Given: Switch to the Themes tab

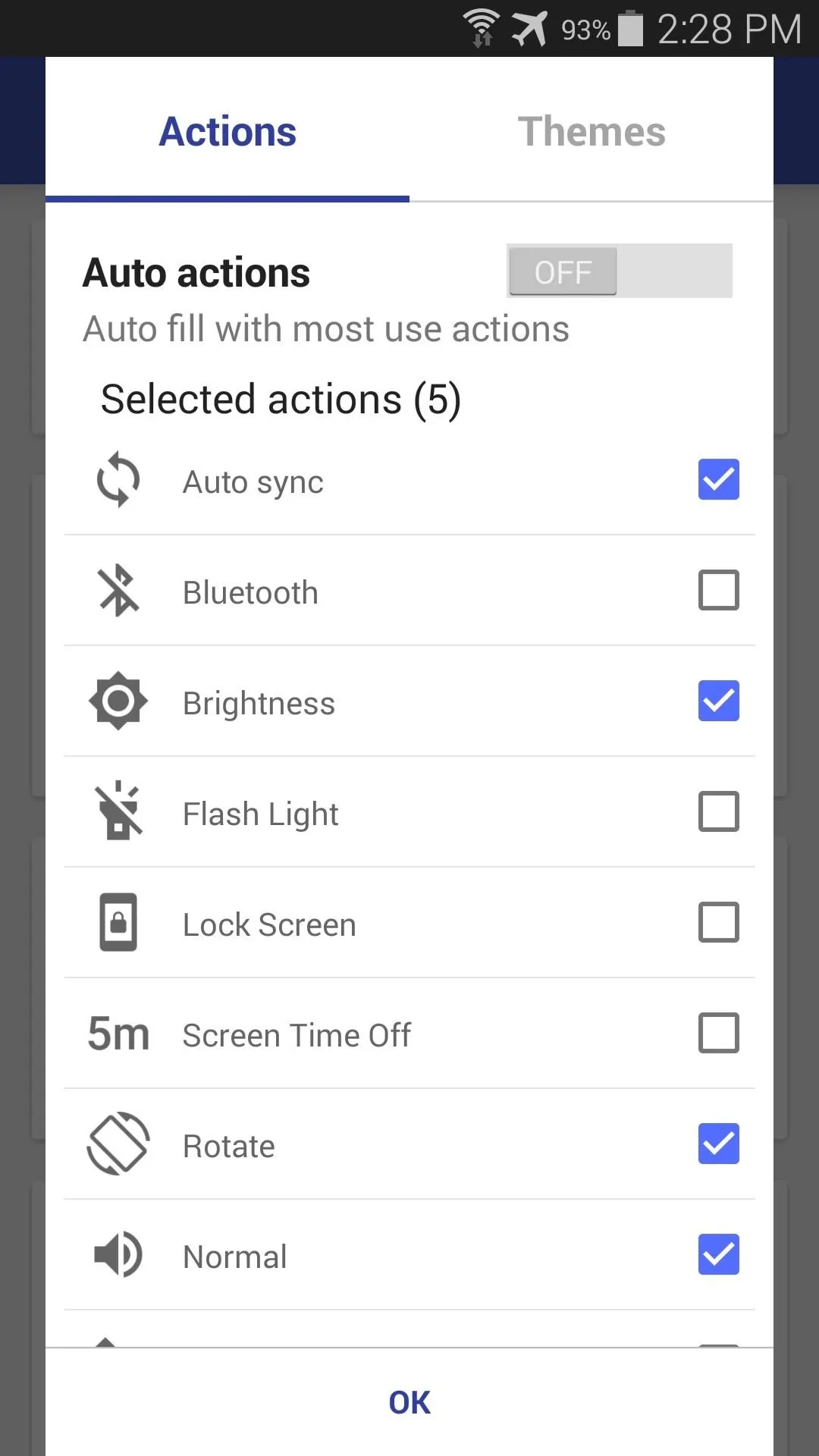Looking at the screenshot, I should tap(591, 130).
